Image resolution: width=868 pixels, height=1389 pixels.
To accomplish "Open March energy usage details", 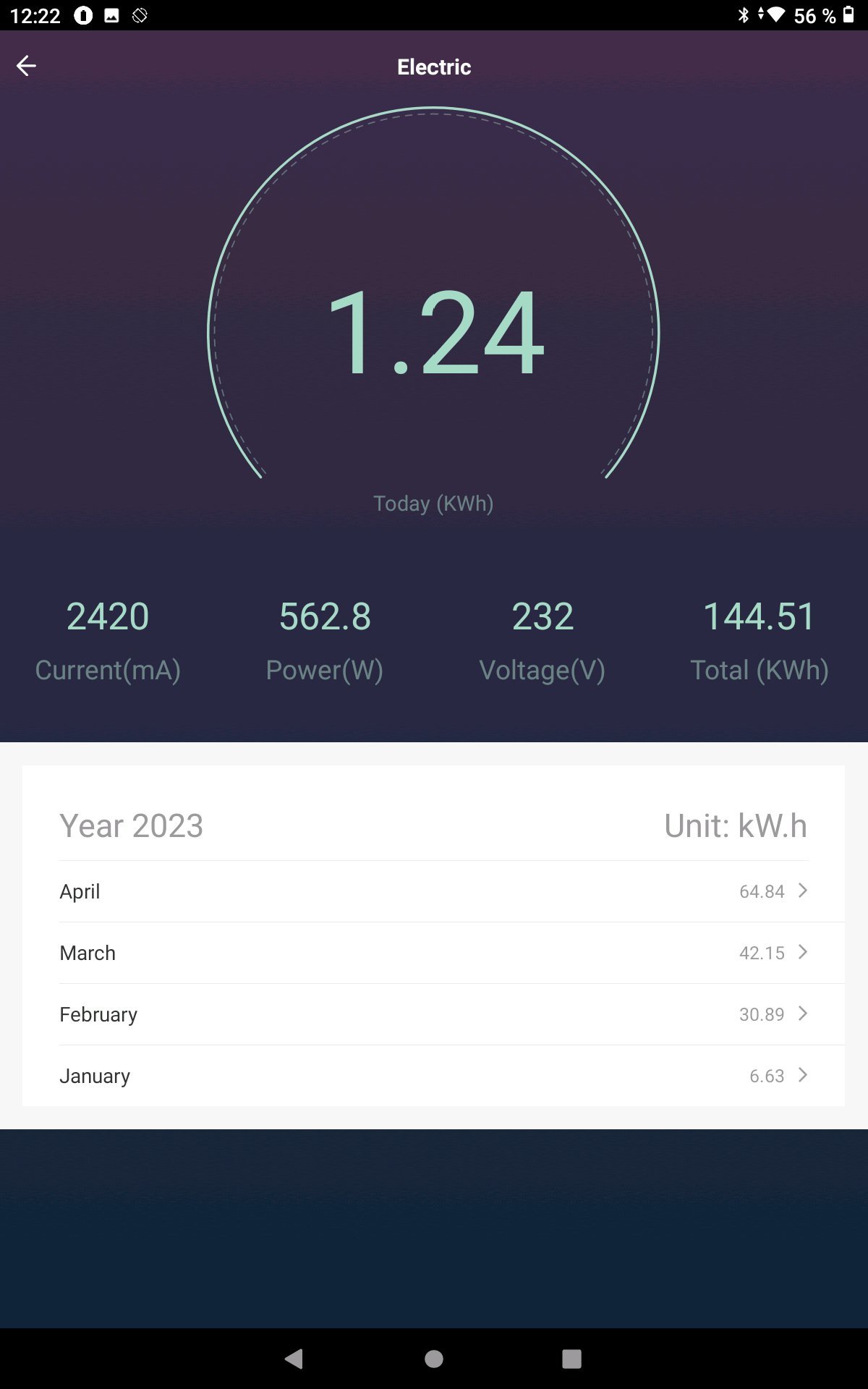I will point(434,953).
